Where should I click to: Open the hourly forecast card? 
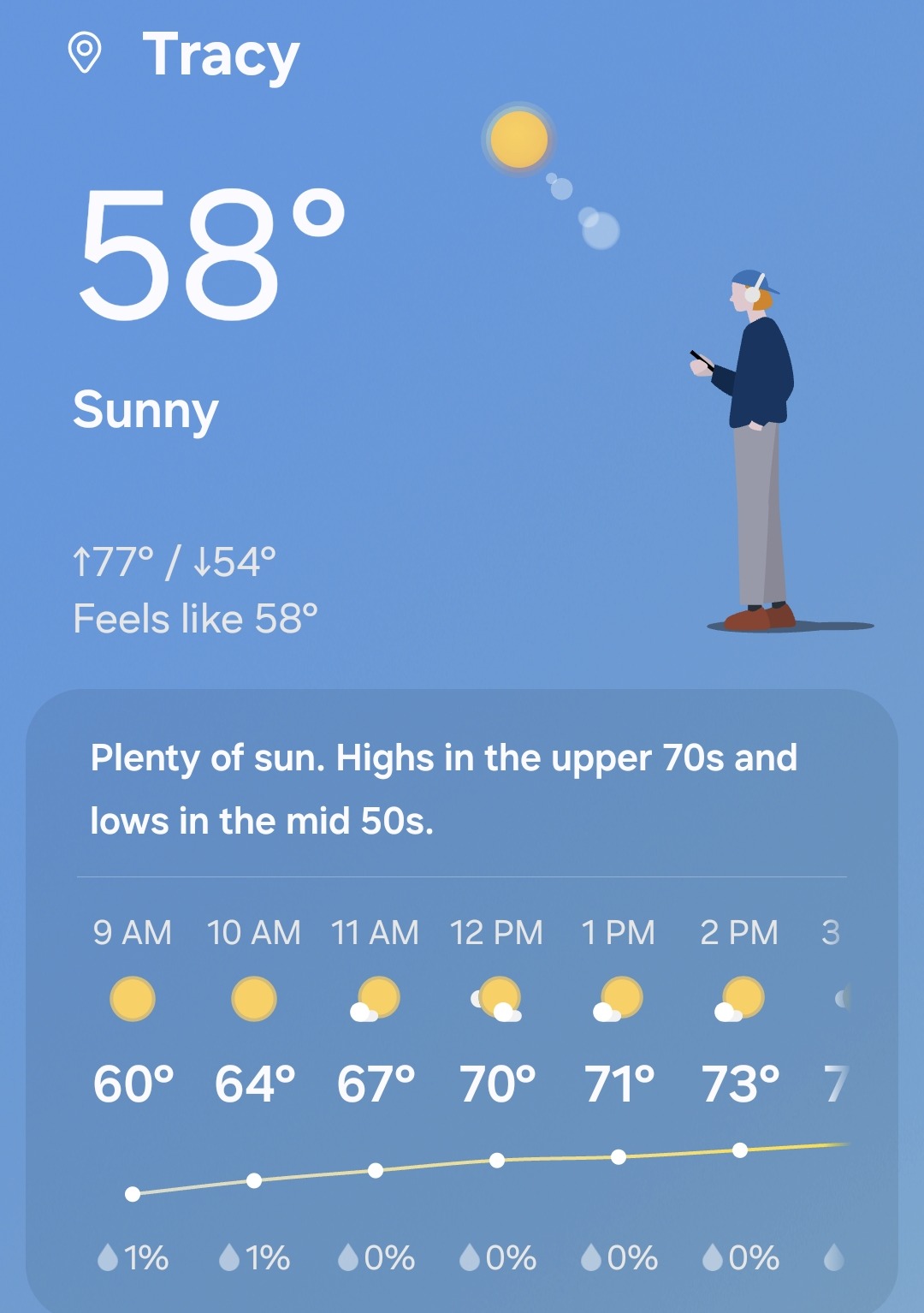tap(462, 1001)
